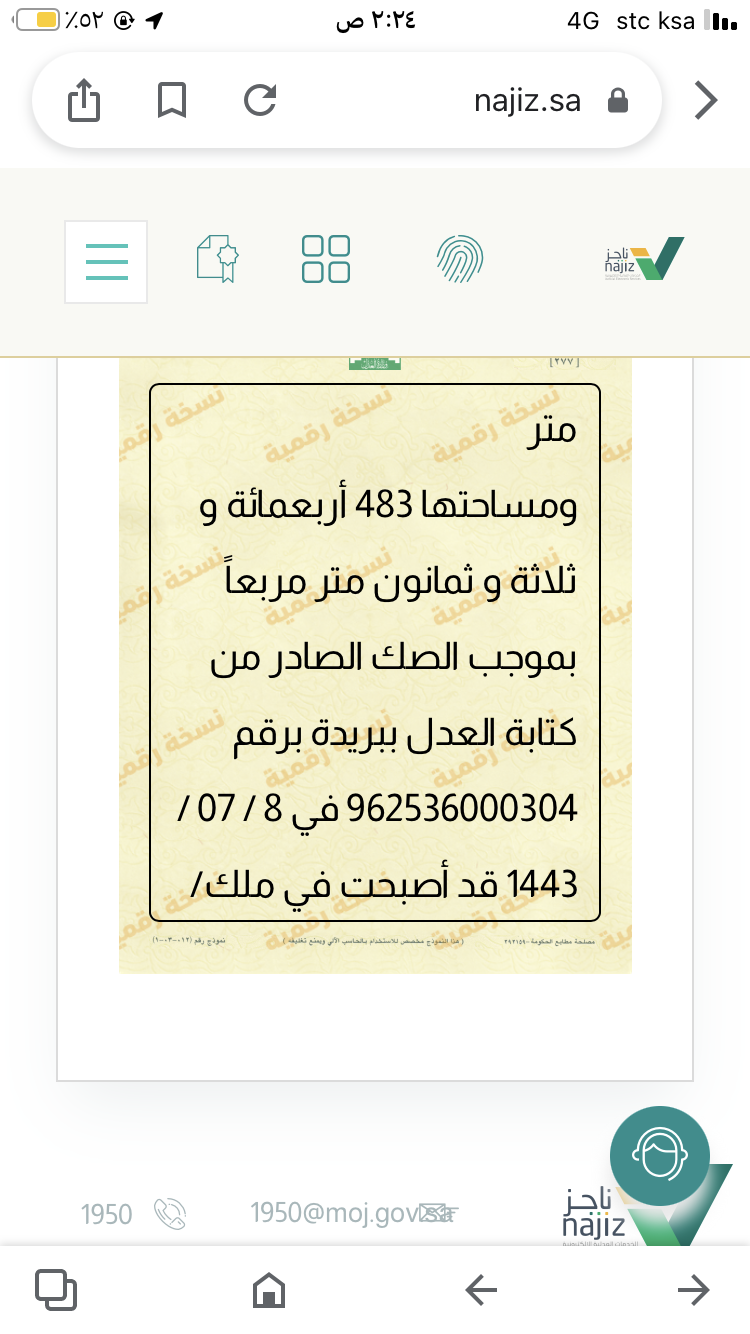
Task: Tap the certificate document icon
Action: coord(219,259)
